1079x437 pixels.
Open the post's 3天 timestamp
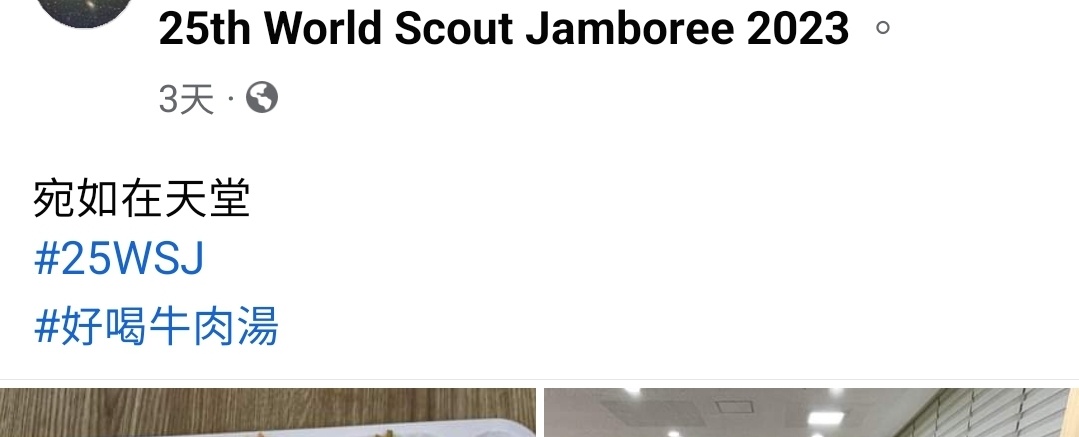(x=186, y=99)
